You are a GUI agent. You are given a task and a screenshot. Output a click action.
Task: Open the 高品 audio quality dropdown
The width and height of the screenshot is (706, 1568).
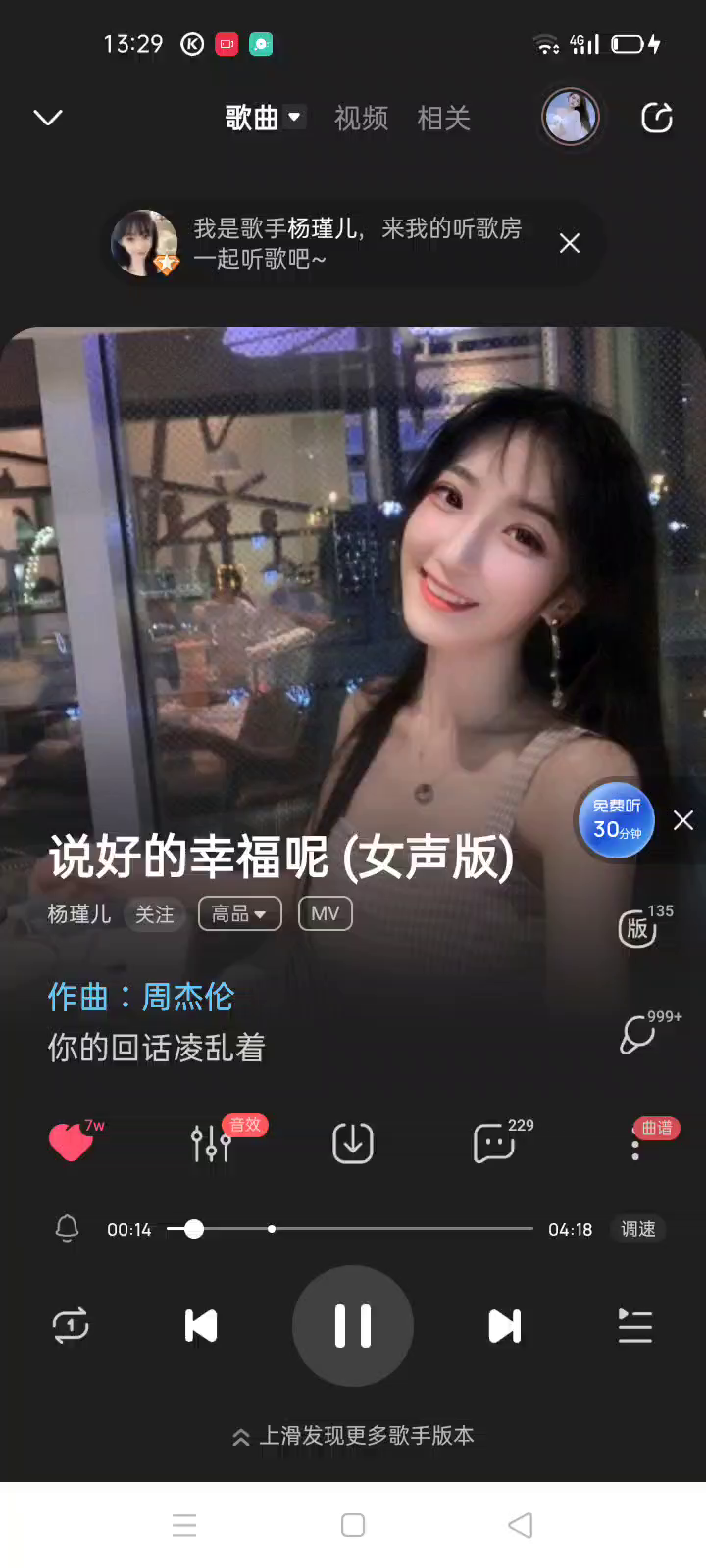239,914
